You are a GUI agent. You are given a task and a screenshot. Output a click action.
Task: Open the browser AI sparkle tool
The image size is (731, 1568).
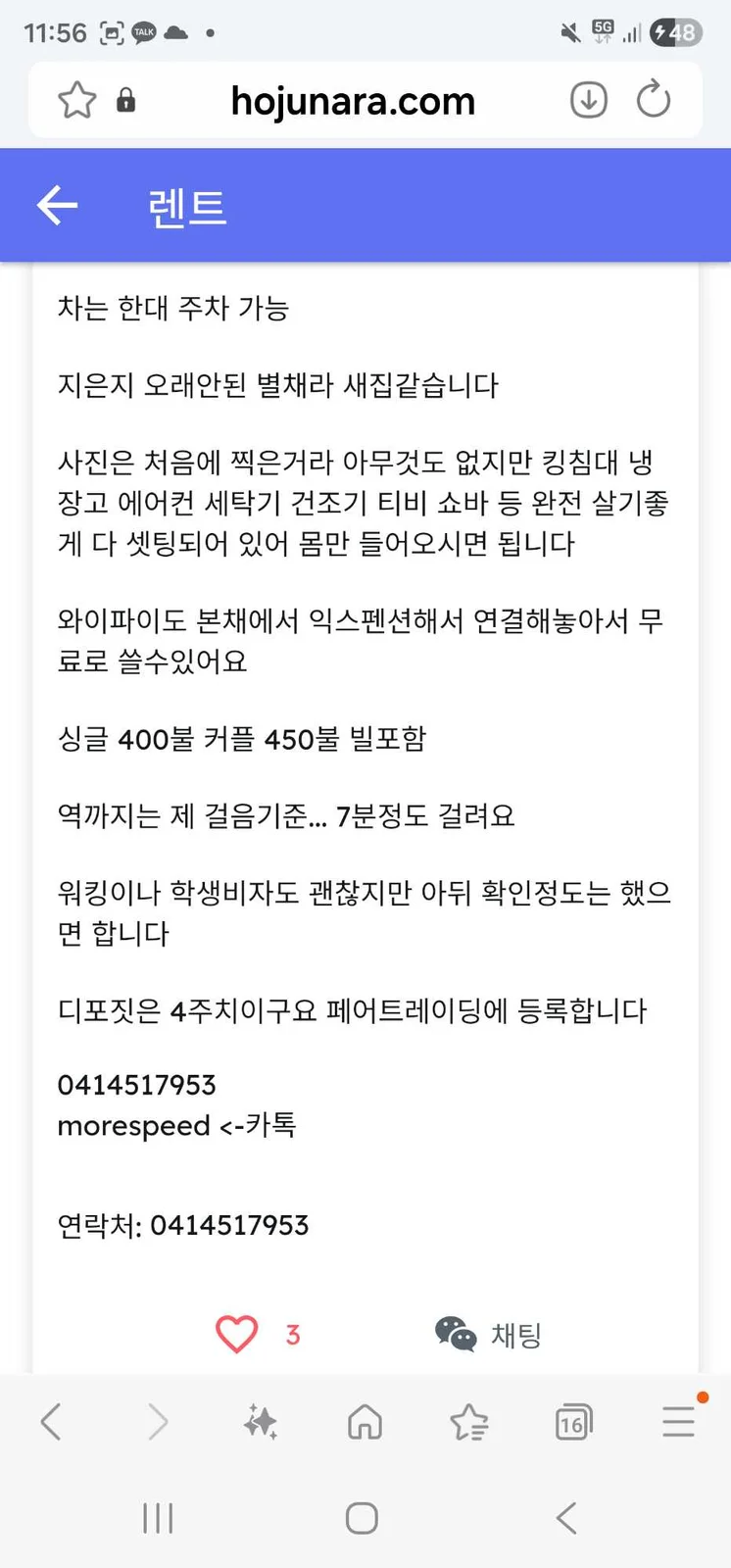tap(261, 1421)
